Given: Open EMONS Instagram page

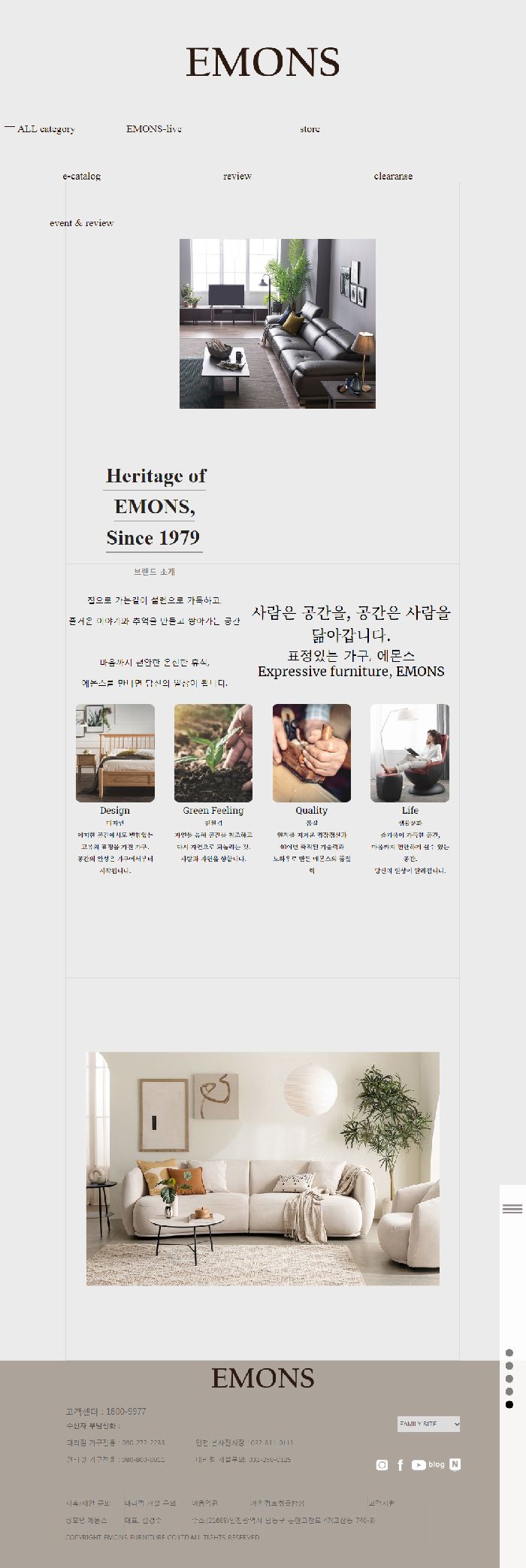Looking at the screenshot, I should pyautogui.click(x=382, y=1465).
